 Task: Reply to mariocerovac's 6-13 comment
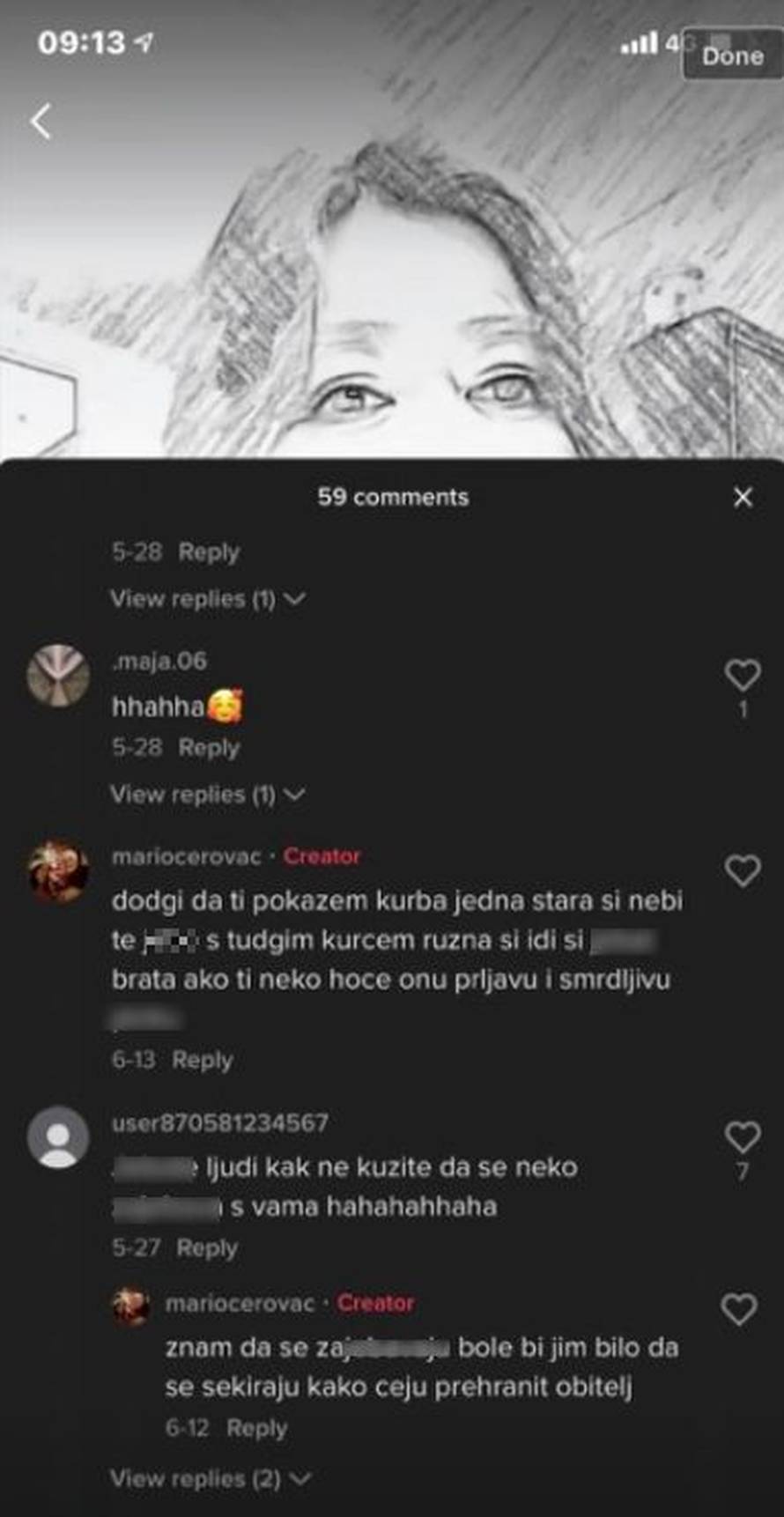[x=204, y=1061]
